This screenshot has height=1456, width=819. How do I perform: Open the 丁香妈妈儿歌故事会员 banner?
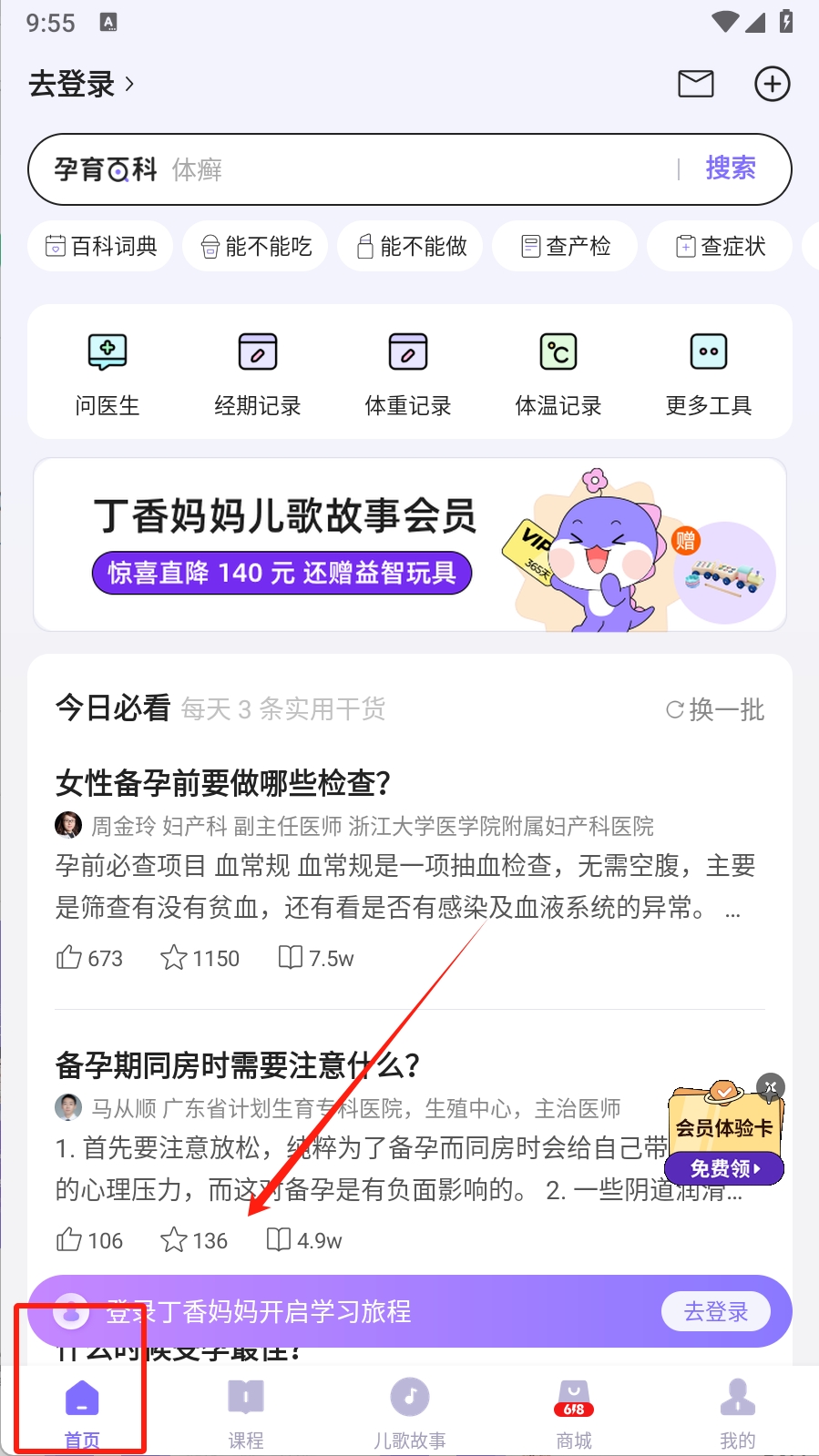pos(410,545)
